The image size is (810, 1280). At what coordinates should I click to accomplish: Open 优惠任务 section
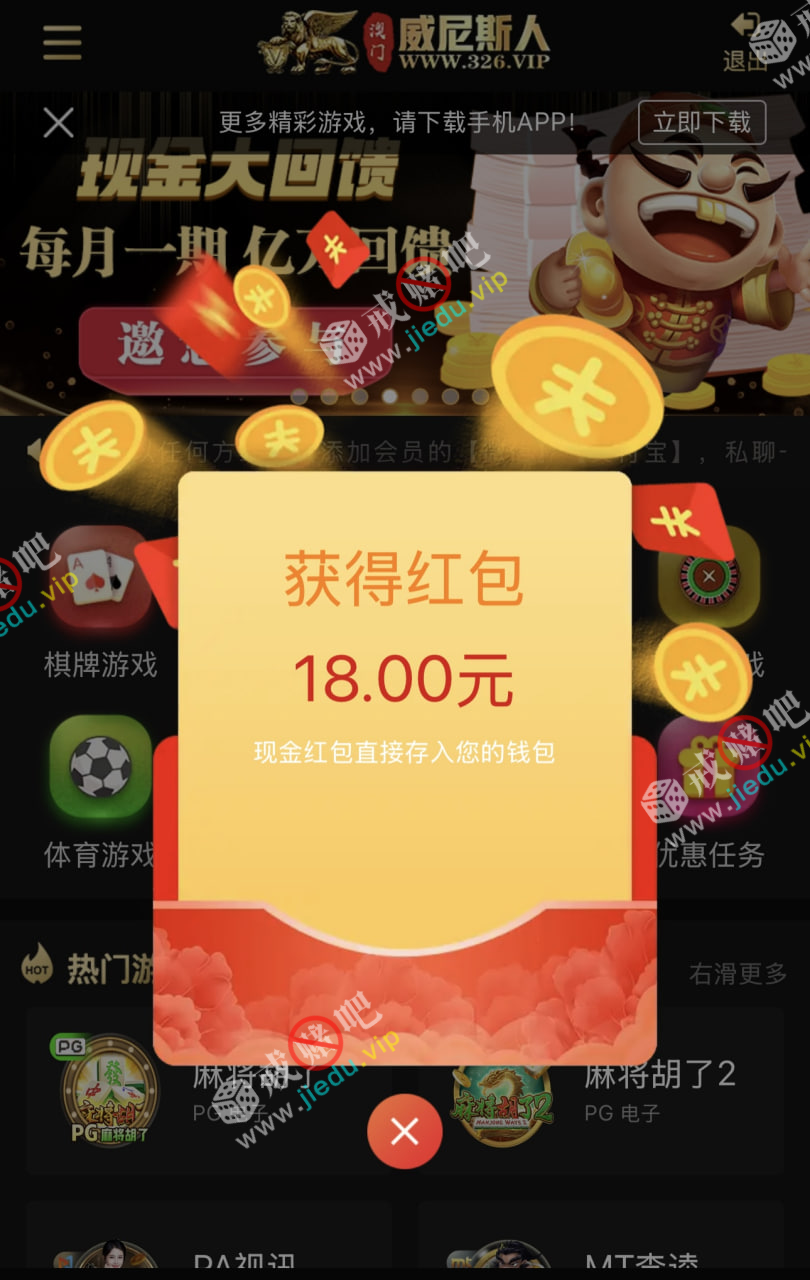click(712, 800)
